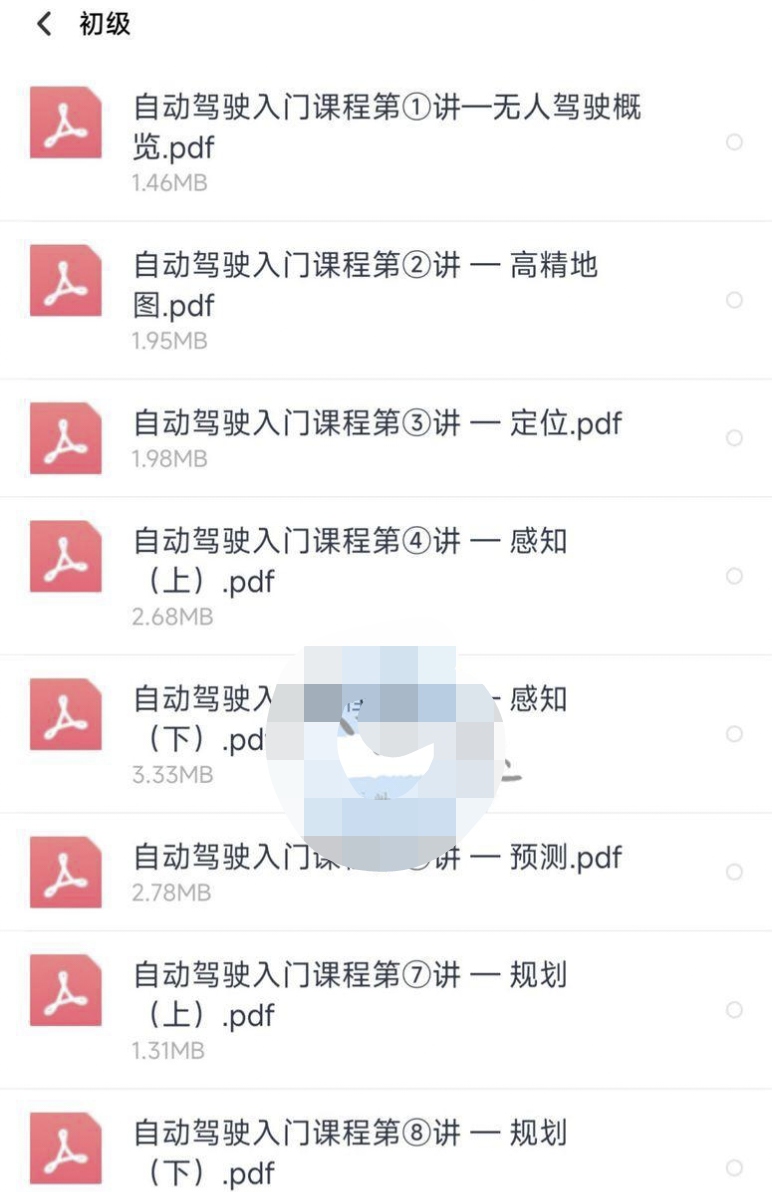Open the 第⑧讲 规划（下）PDF

(350, 1151)
